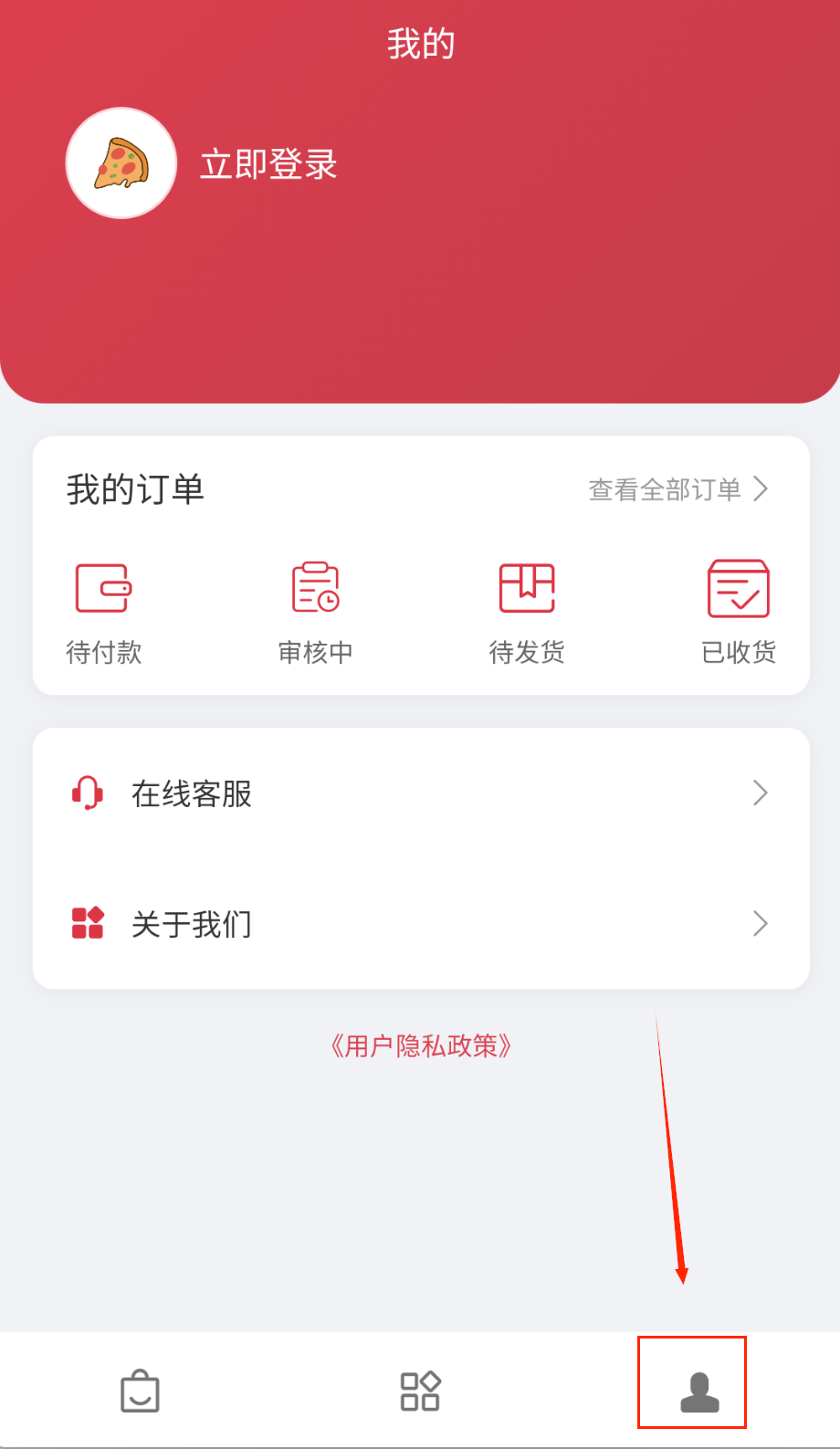This screenshot has height=1449, width=840.
Task: Show 审核中 orders under review
Action: point(315,611)
